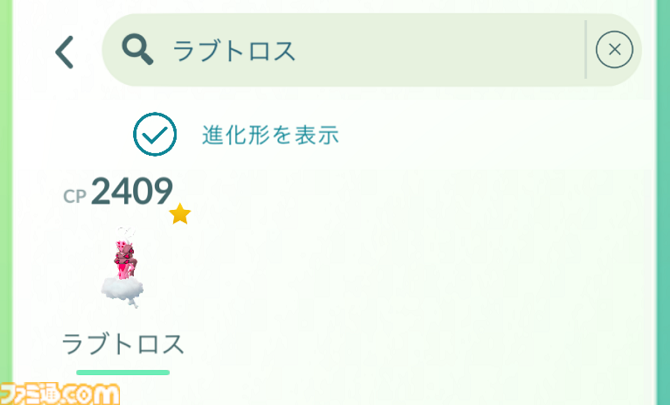Clear the search text with the X button
Viewport: 670px width, 405px height.
tap(614, 49)
